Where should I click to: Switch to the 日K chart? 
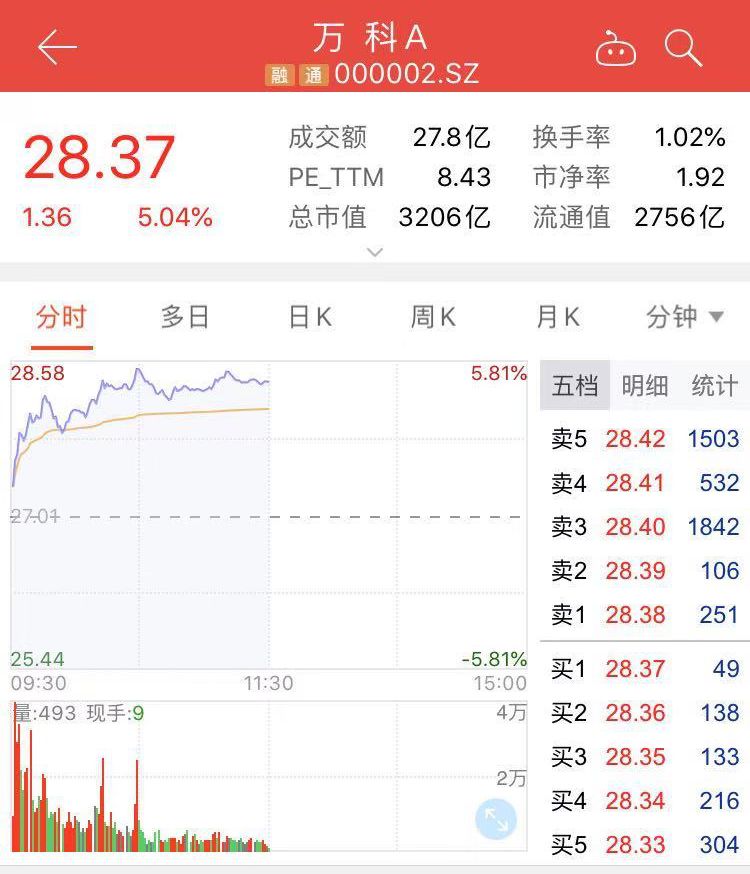point(310,318)
